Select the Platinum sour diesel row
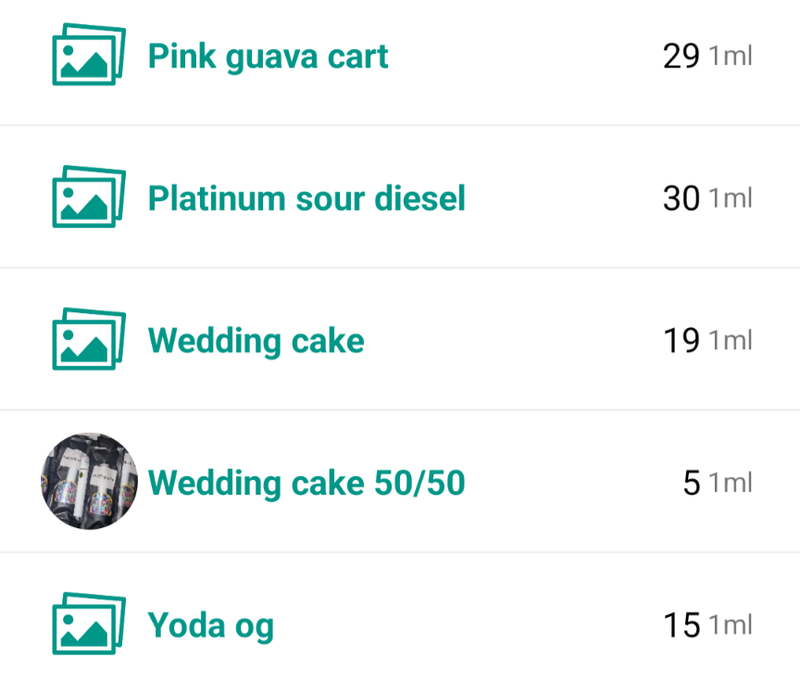Image resolution: width=800 pixels, height=679 pixels. pyautogui.click(x=306, y=199)
